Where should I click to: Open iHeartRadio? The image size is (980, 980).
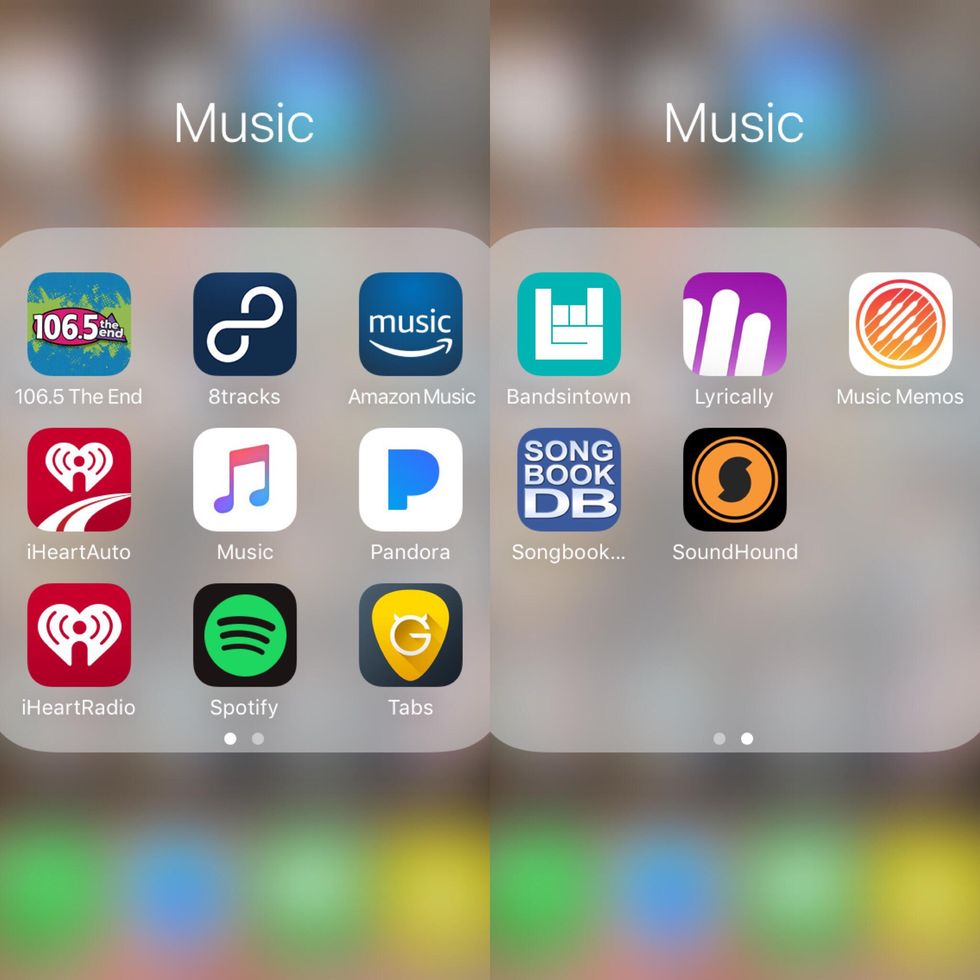click(x=79, y=635)
